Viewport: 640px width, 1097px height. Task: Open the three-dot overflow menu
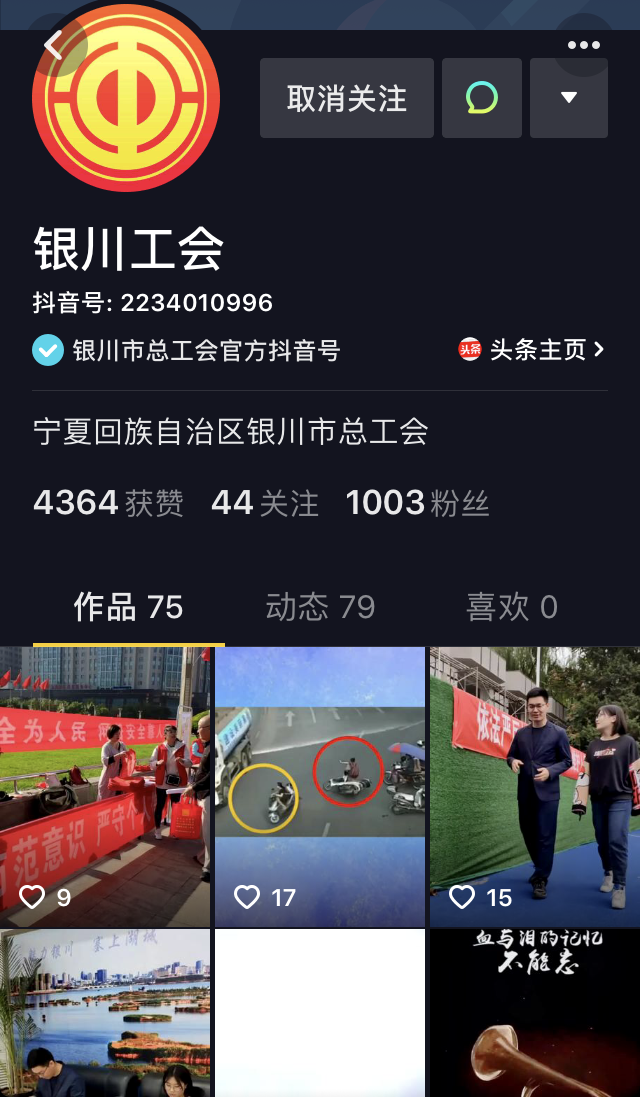point(583,45)
